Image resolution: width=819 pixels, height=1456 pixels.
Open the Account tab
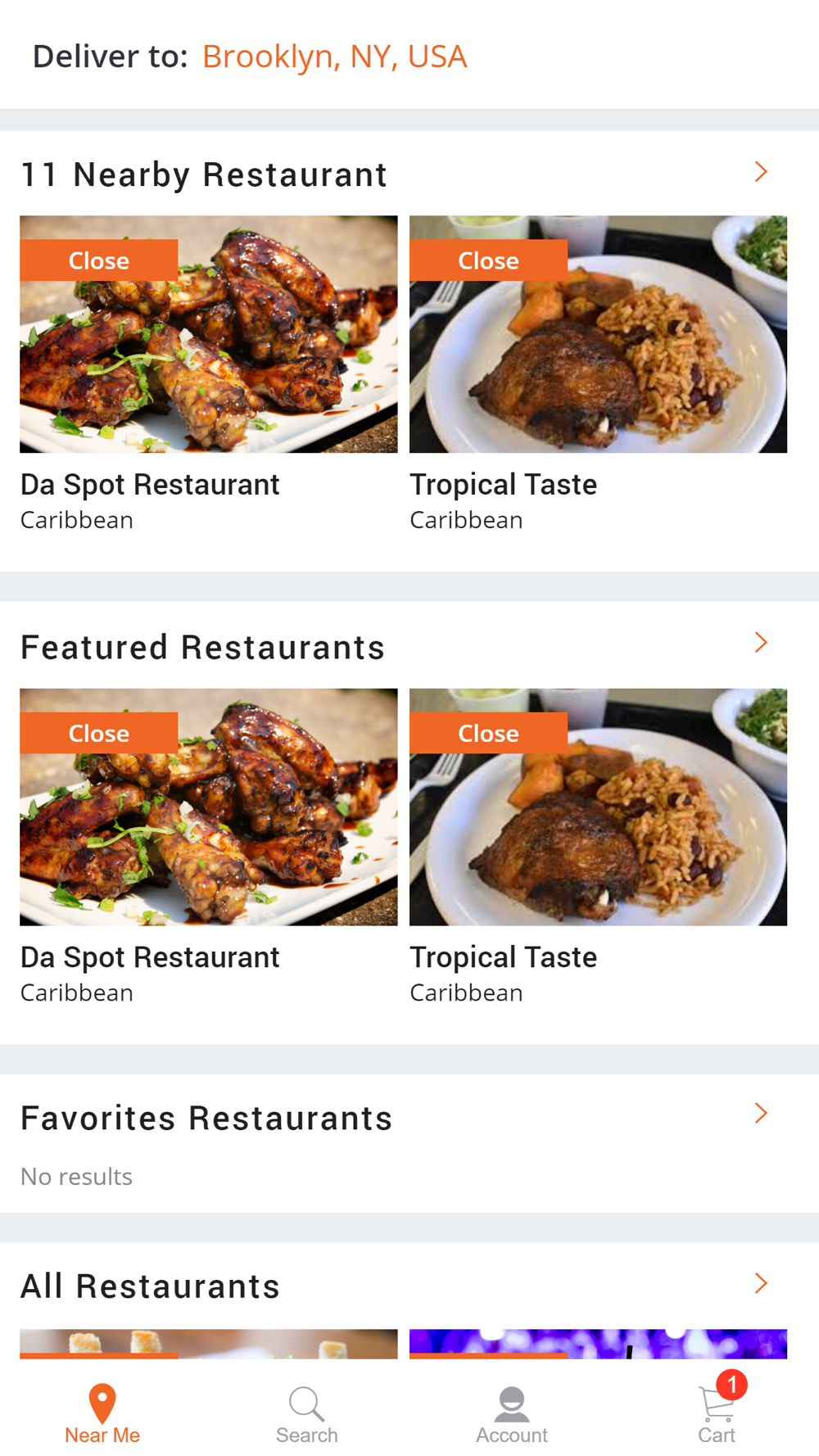coord(512,1414)
